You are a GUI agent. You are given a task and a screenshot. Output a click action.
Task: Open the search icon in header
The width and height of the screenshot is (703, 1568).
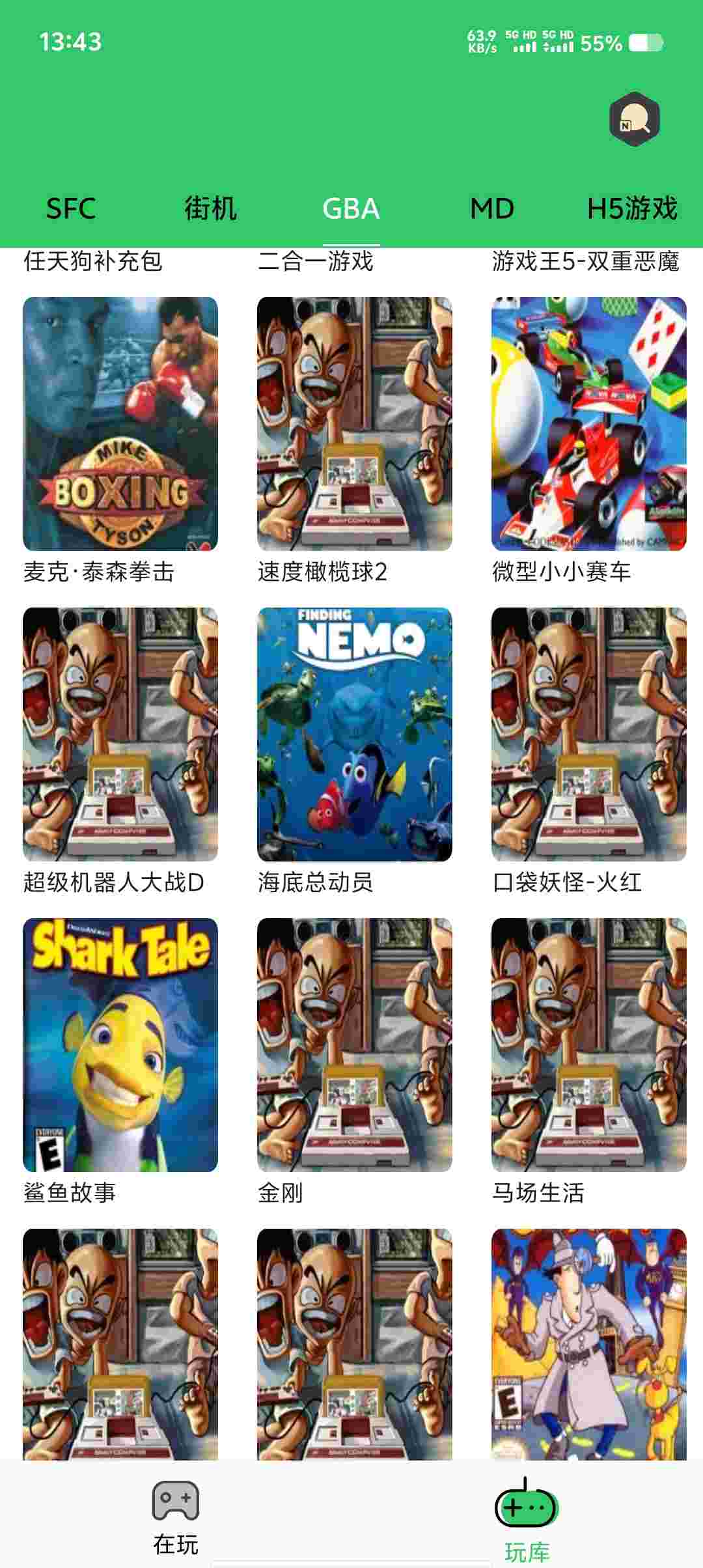(634, 119)
